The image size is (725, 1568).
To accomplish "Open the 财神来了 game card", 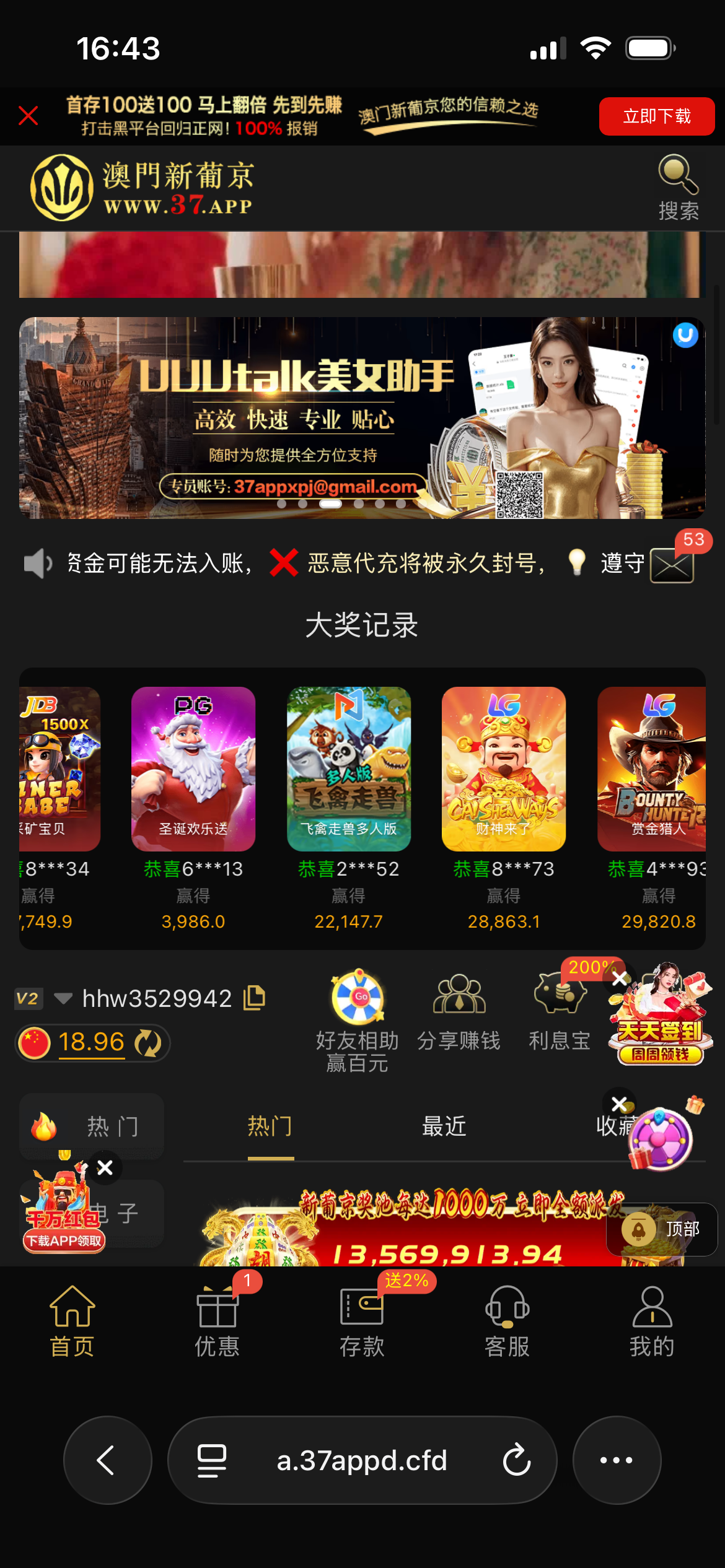I will (x=503, y=769).
